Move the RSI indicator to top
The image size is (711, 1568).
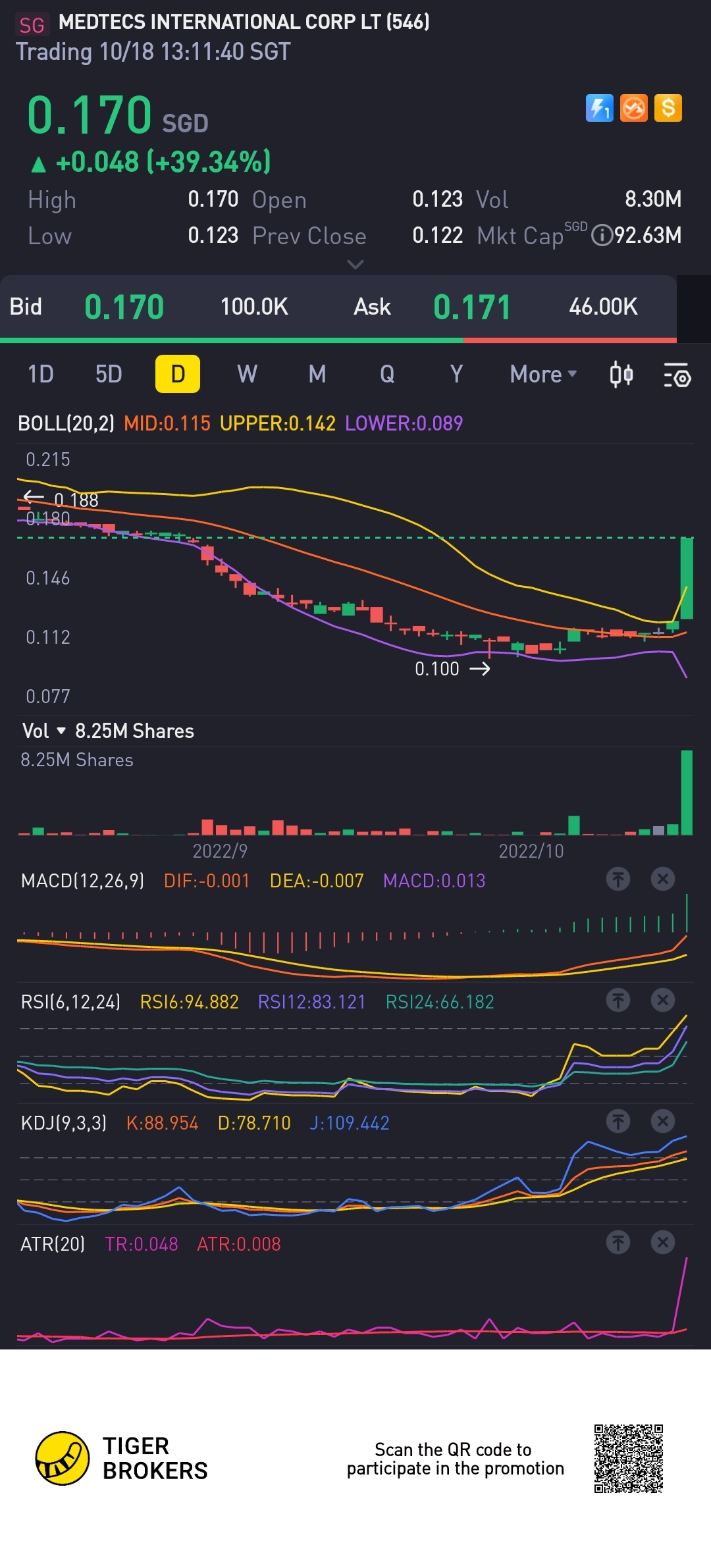point(618,1000)
